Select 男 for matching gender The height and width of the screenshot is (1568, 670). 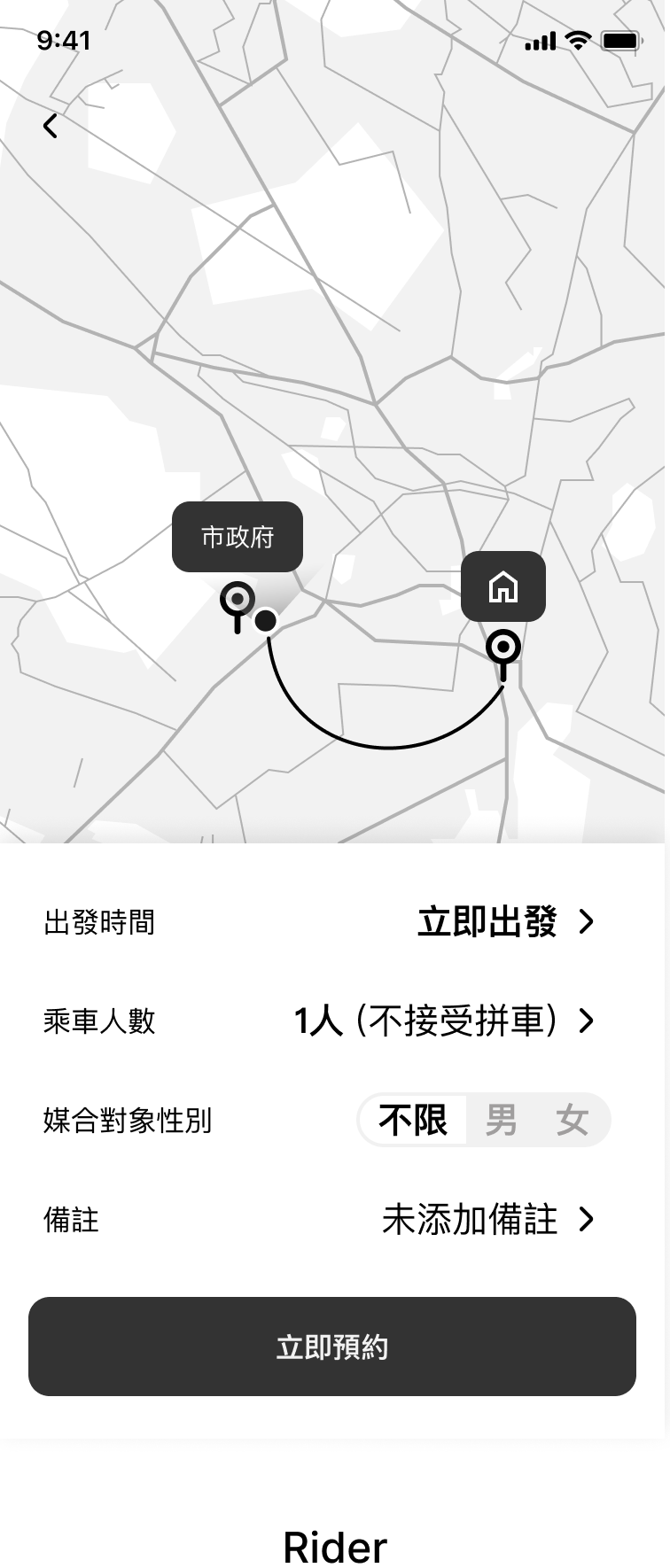[x=501, y=1121]
